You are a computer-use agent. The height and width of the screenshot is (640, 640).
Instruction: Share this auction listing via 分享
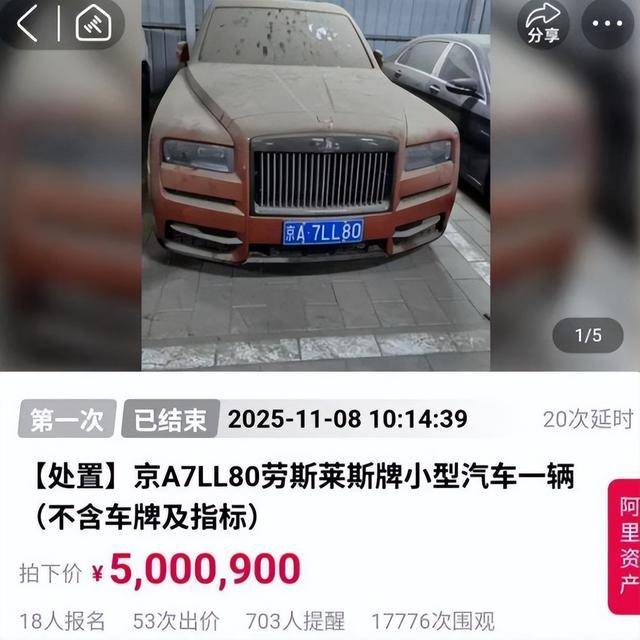point(543,24)
